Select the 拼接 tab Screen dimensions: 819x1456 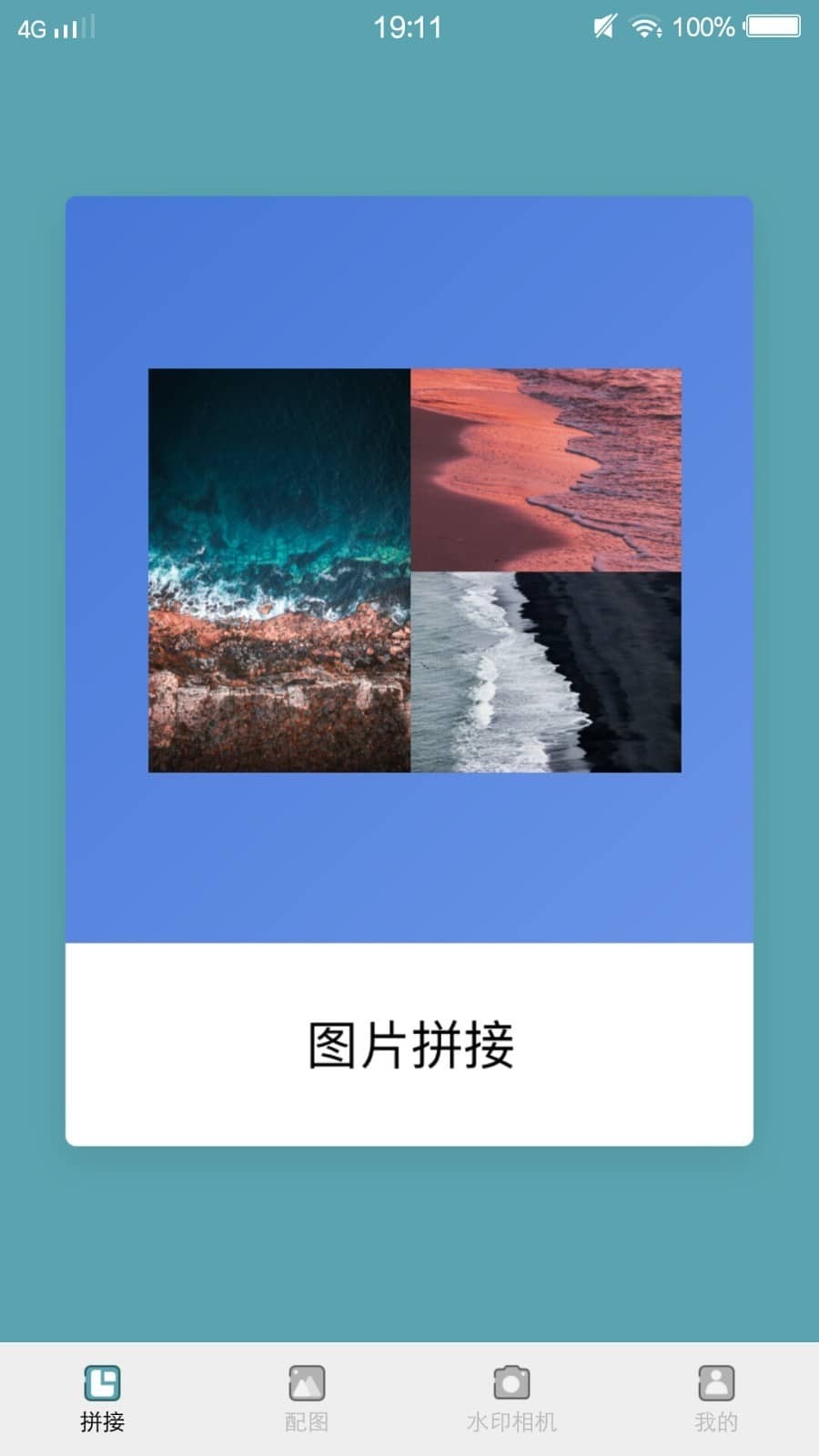click(x=102, y=1399)
